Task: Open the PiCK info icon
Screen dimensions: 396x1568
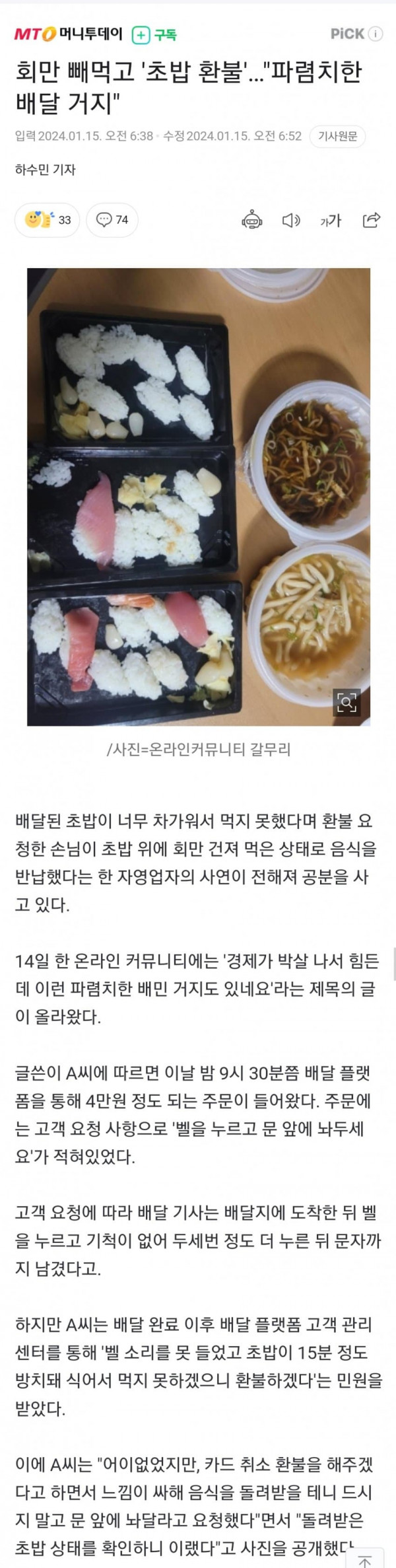Action: point(375,34)
